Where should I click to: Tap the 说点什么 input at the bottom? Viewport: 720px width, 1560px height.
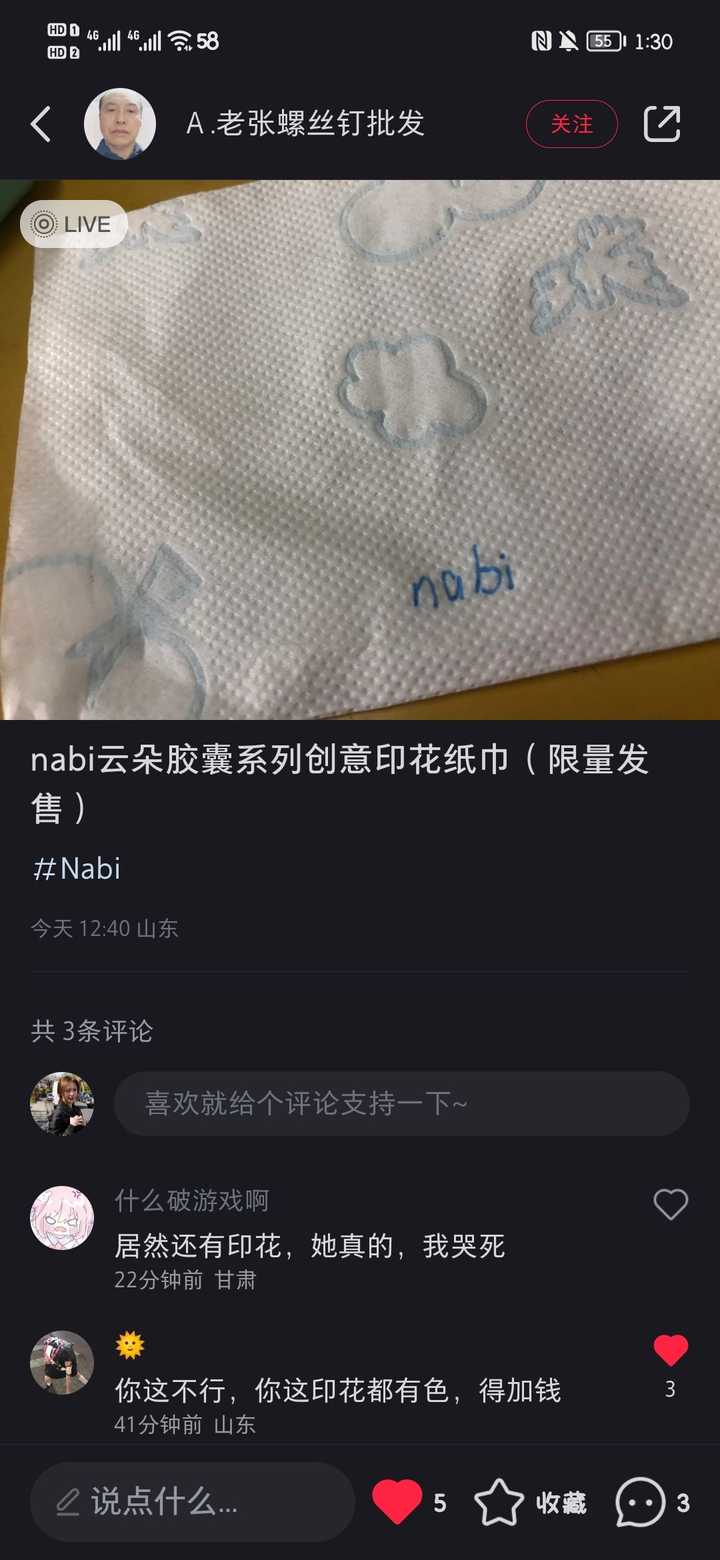pos(192,1501)
